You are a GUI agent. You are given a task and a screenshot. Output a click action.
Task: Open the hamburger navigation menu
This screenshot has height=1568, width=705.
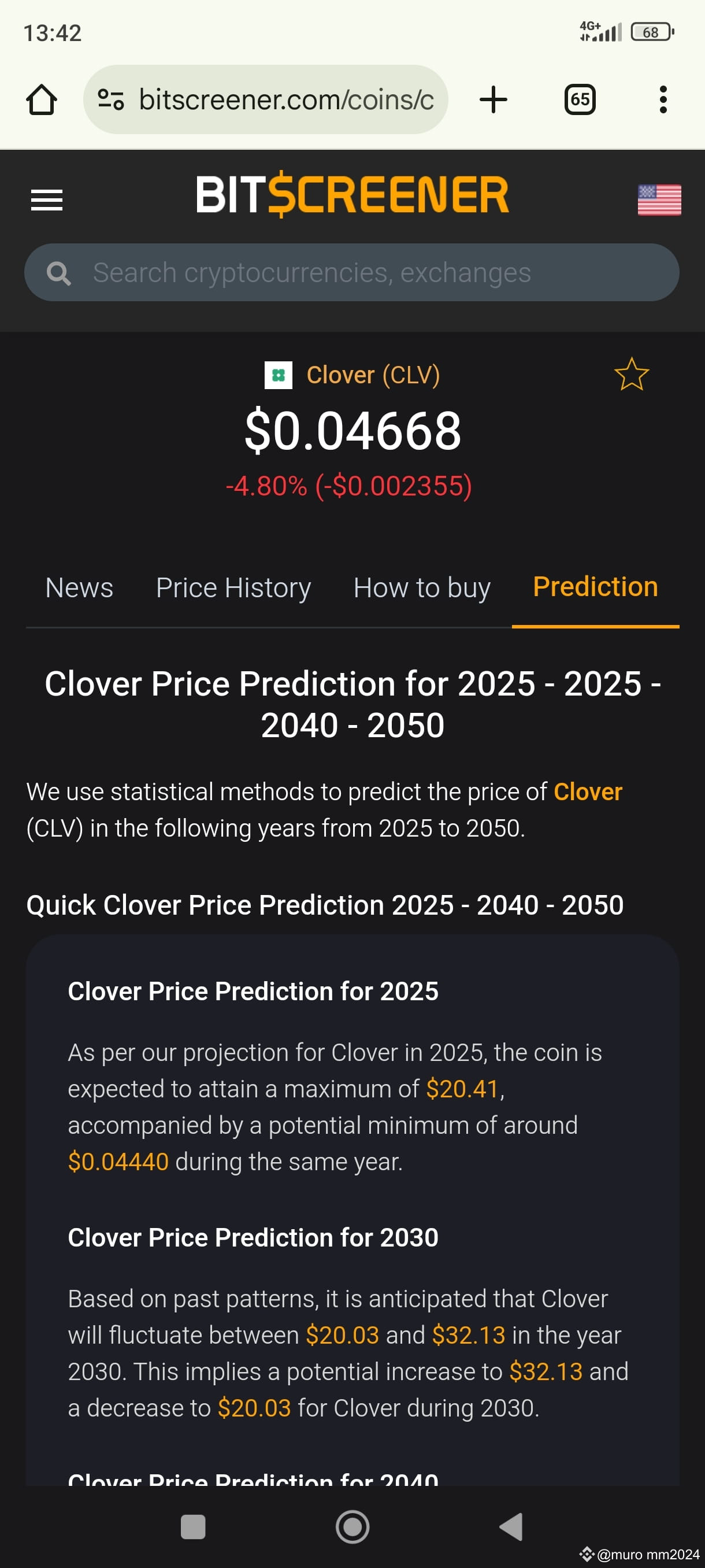46,199
